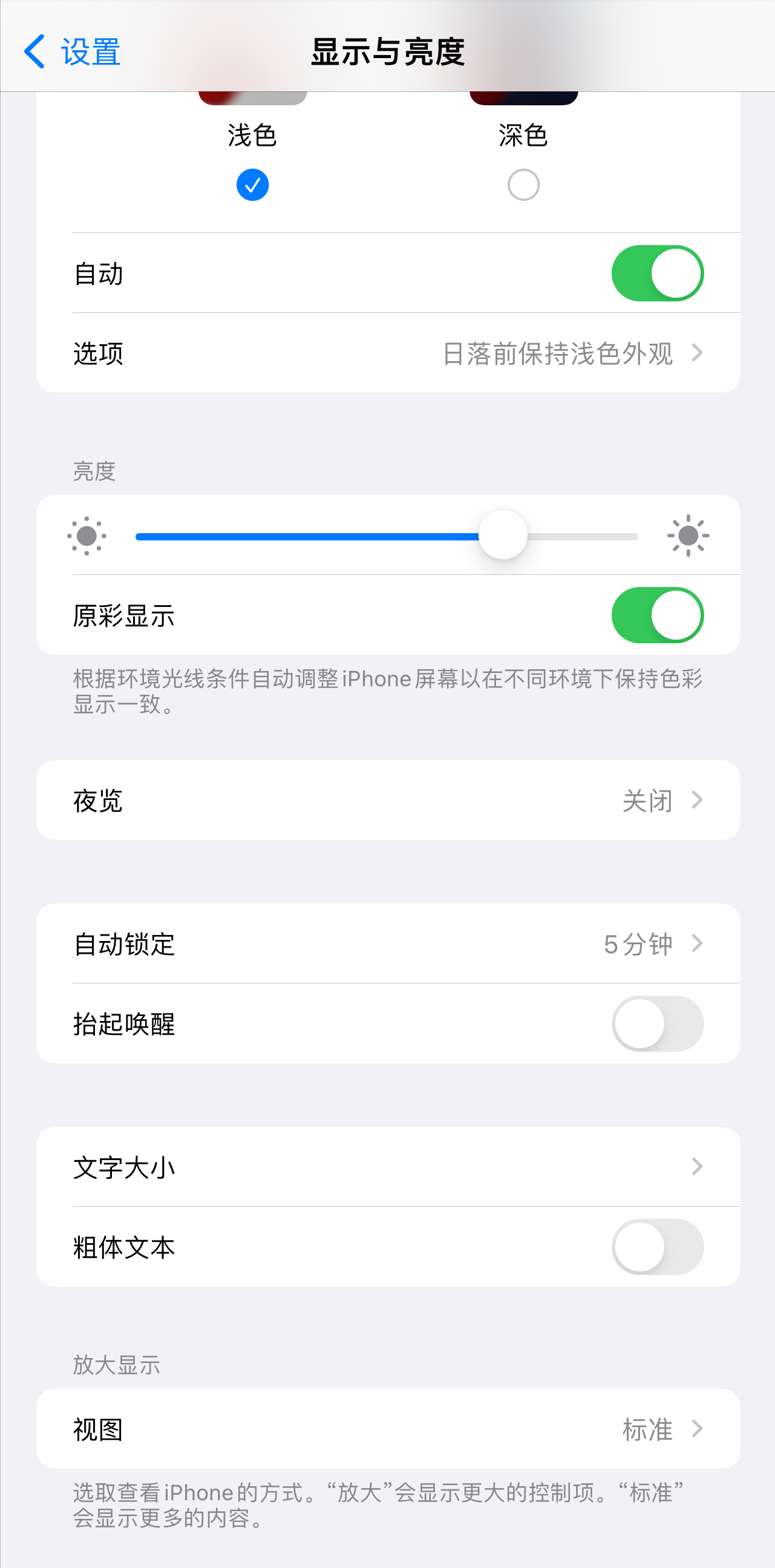Screen dimensions: 775x1568
Task: Tap the bright sun icon beside slider
Action: [x=687, y=536]
